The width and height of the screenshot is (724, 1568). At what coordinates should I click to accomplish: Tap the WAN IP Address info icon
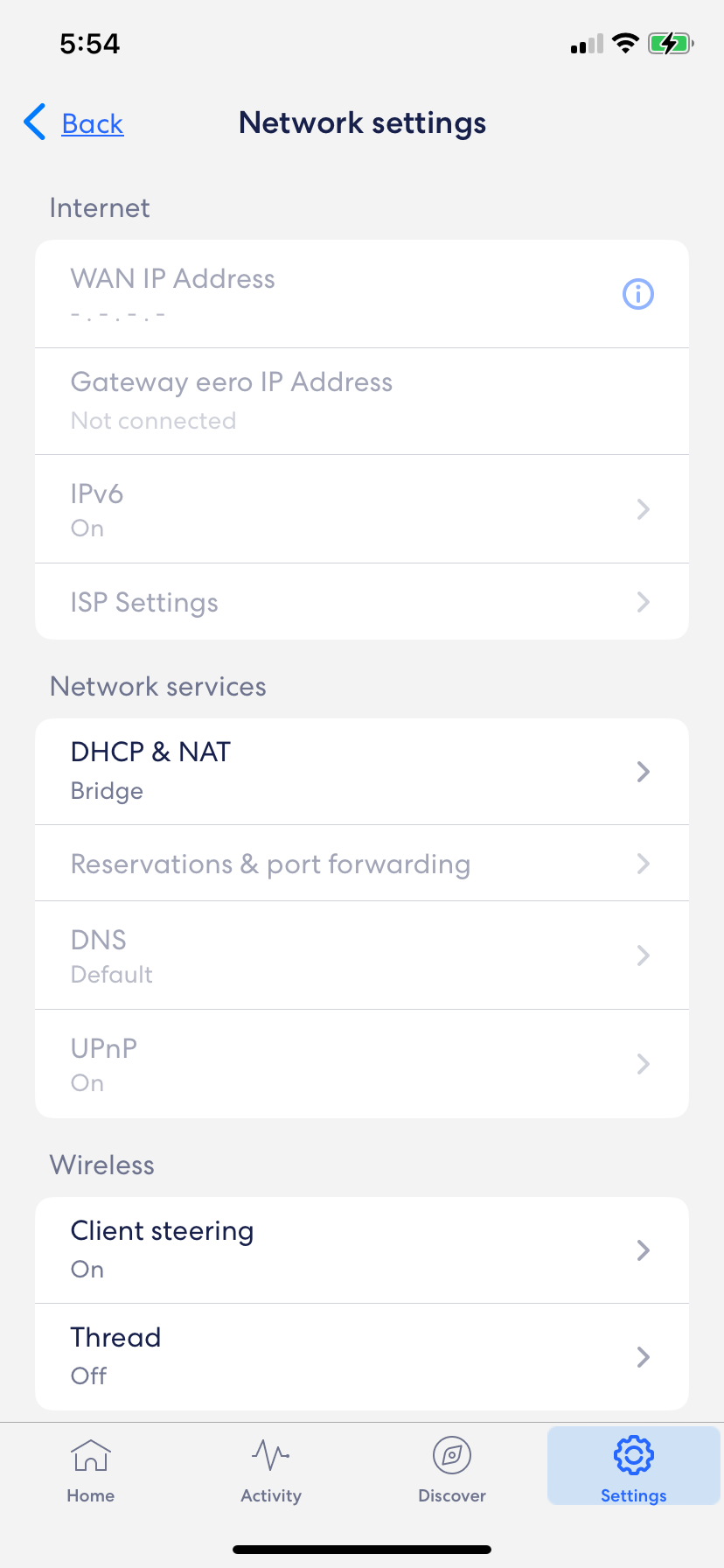tap(637, 294)
